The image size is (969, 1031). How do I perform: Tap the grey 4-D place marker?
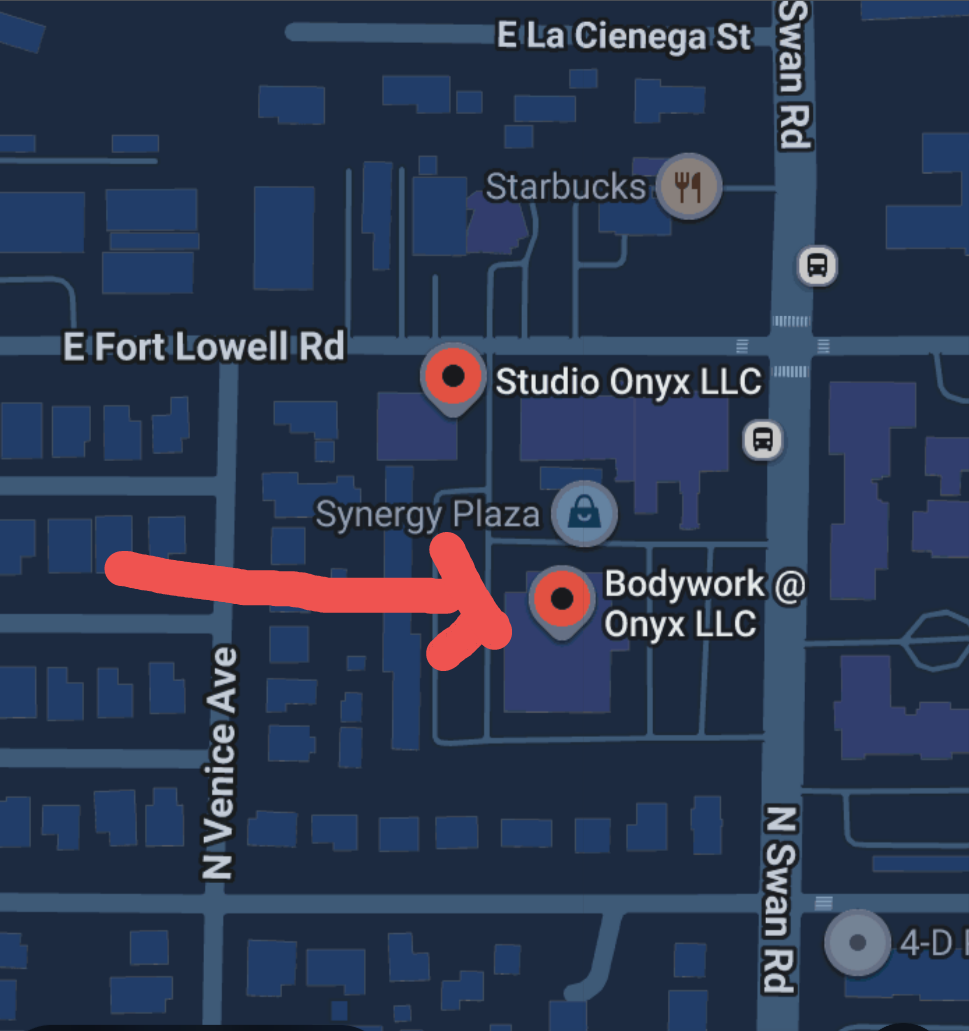pos(857,942)
